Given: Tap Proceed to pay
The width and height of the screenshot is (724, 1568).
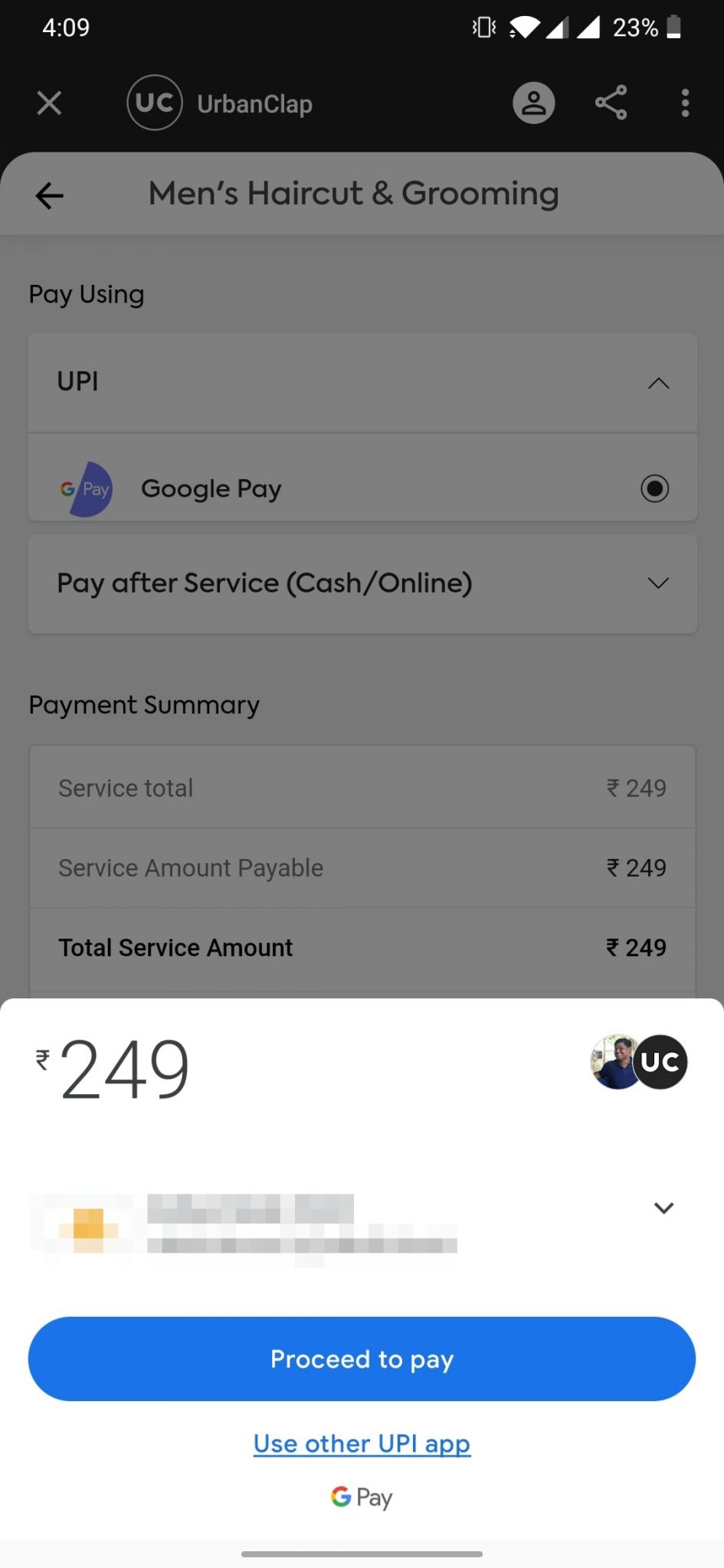Looking at the screenshot, I should point(362,1359).
